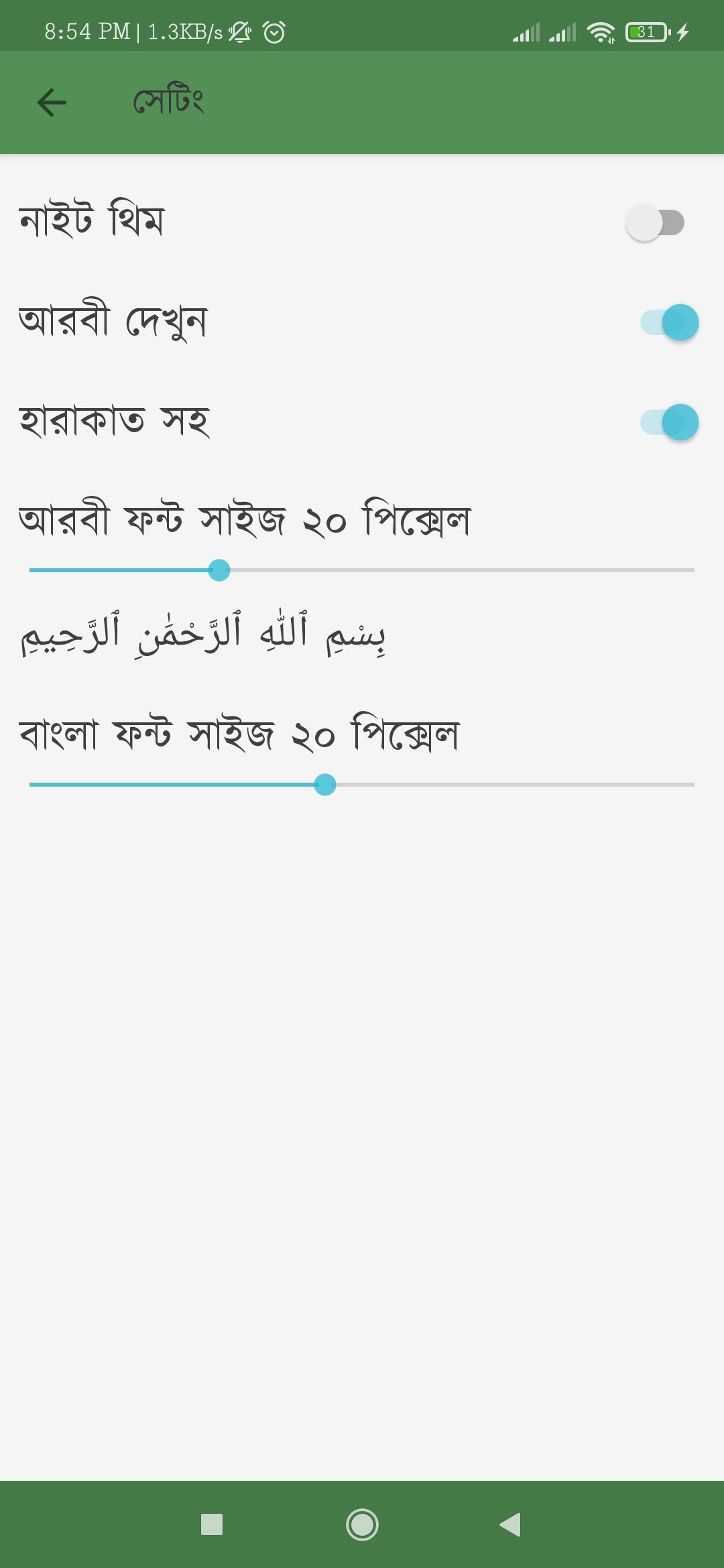The image size is (724, 1568).
Task: Enable the নাইট থিম switch
Action: coord(655,222)
